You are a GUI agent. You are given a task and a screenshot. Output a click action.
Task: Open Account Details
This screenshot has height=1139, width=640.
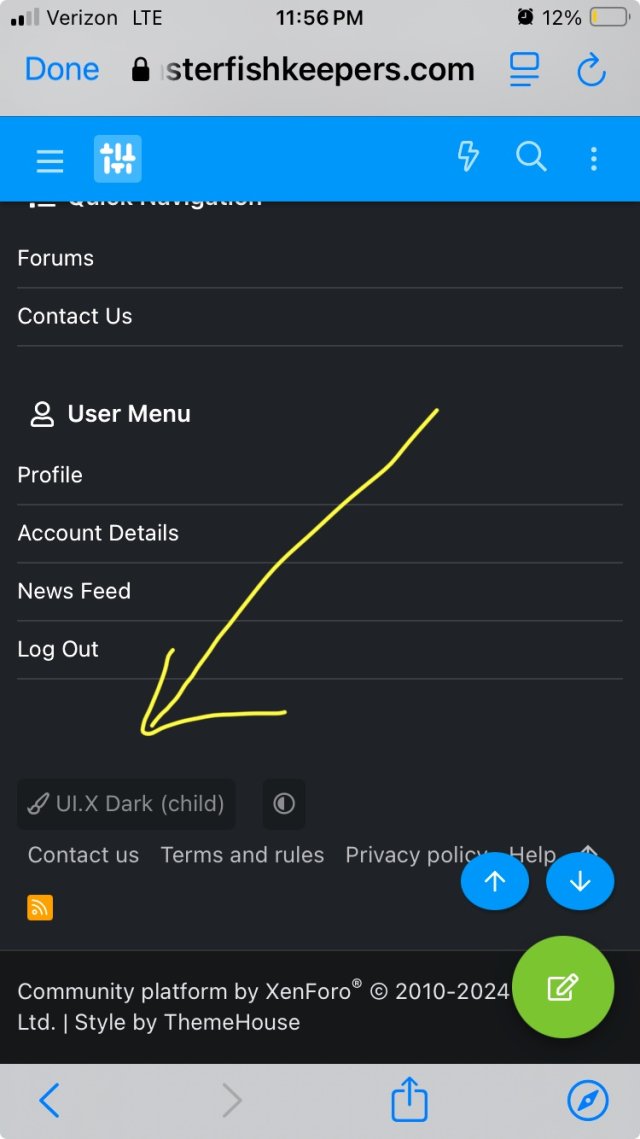click(98, 533)
